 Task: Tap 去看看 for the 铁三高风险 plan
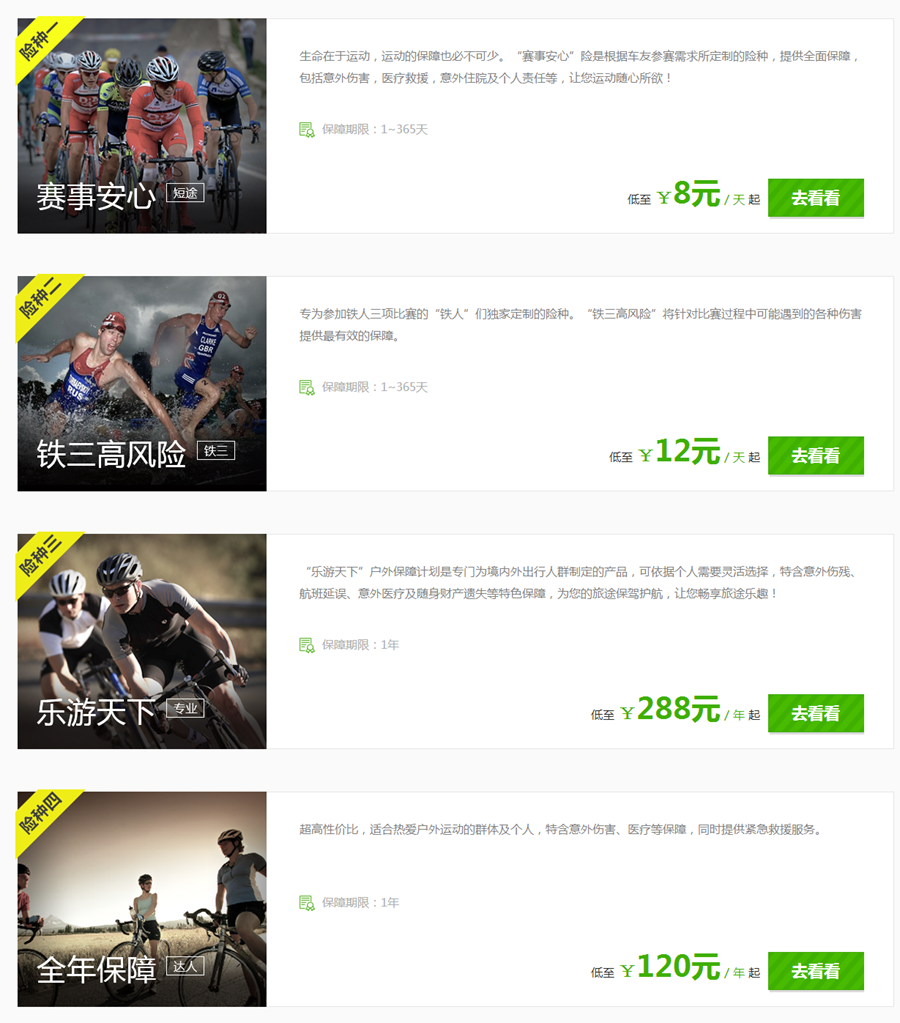click(x=815, y=456)
